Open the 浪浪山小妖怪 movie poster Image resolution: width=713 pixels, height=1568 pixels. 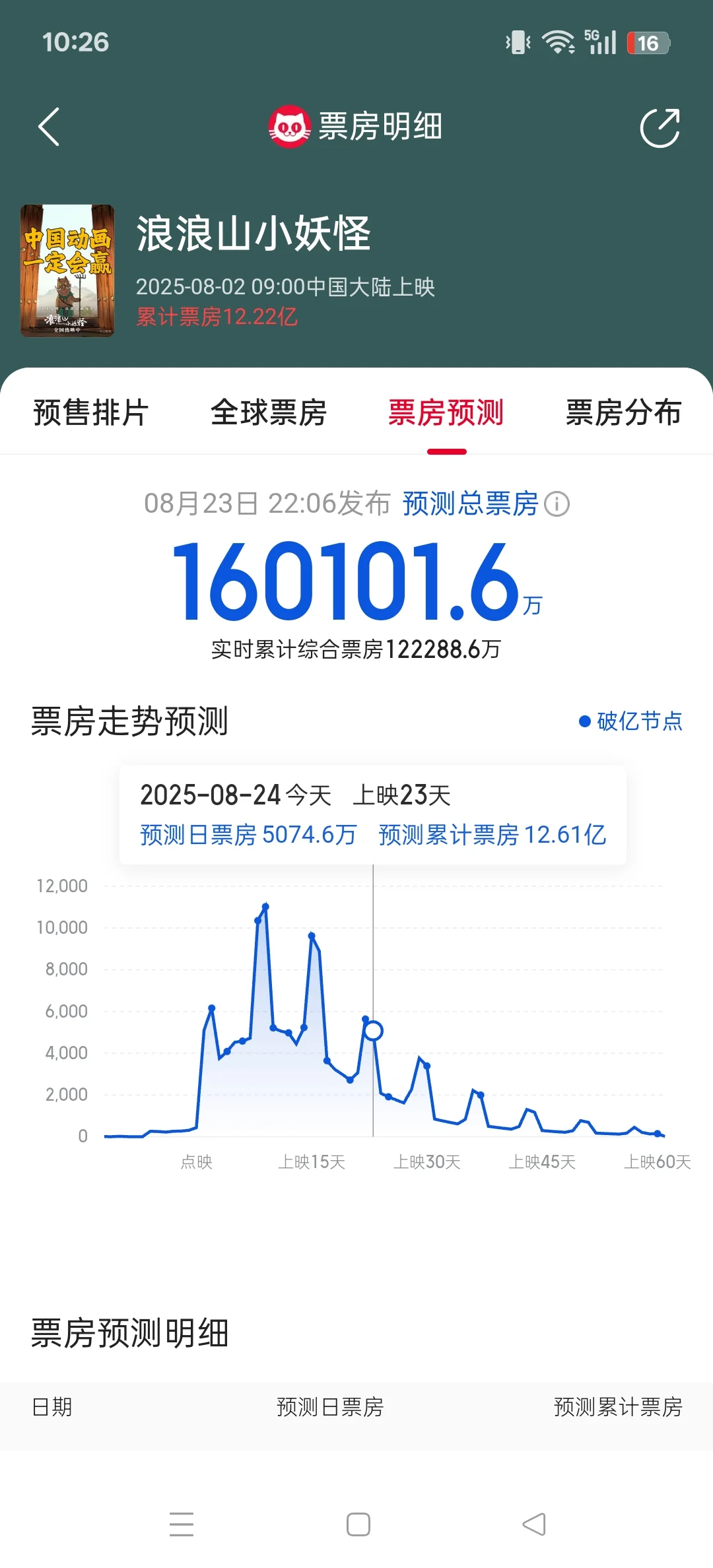pos(67,271)
